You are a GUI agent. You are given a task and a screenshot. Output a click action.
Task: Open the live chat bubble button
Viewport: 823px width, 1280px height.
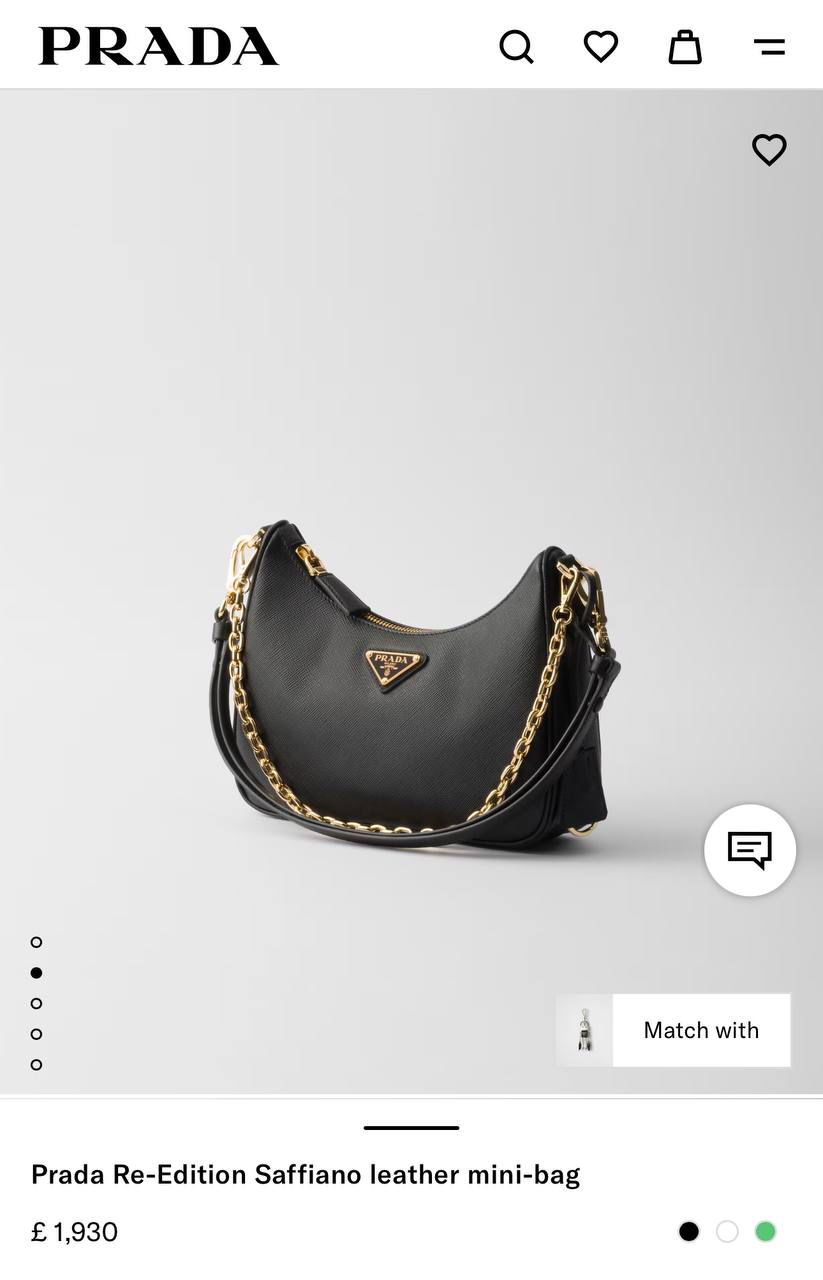pyautogui.click(x=750, y=850)
